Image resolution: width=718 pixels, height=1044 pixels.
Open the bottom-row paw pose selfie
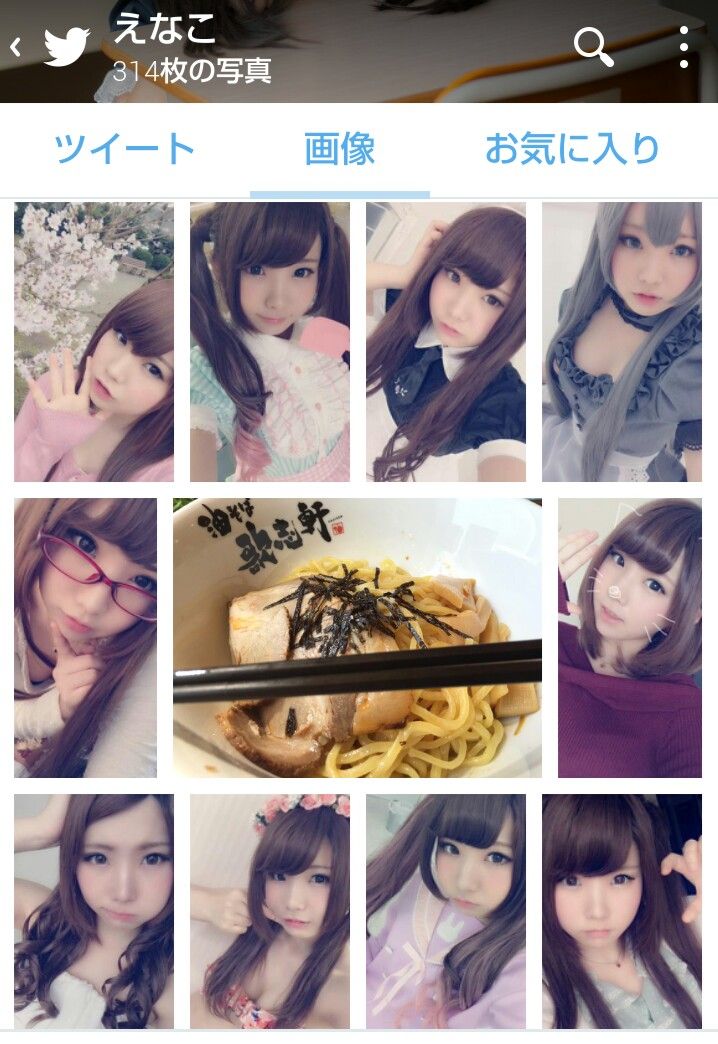coord(622,911)
